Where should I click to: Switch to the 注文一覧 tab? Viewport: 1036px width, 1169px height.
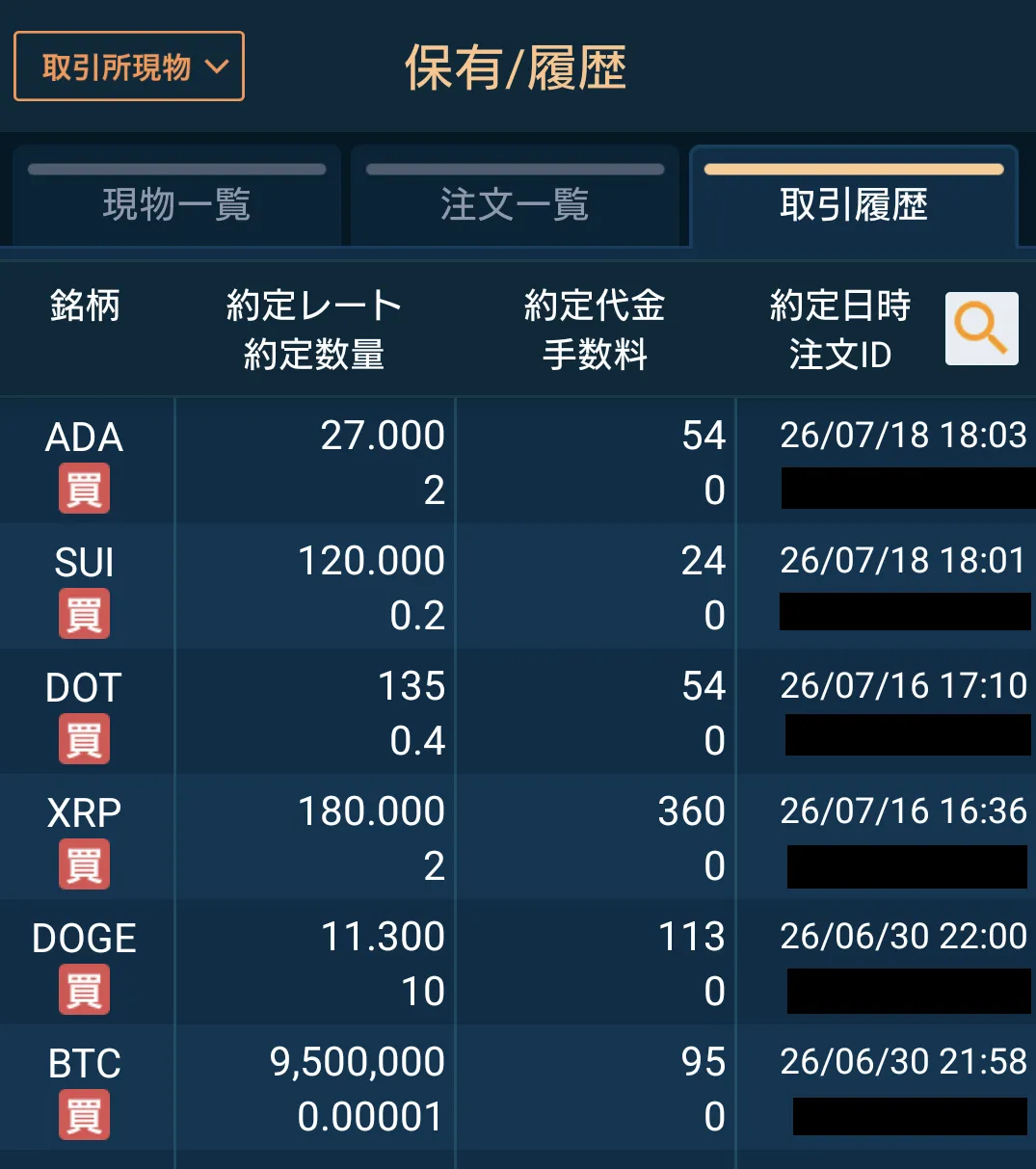pyautogui.click(x=515, y=197)
